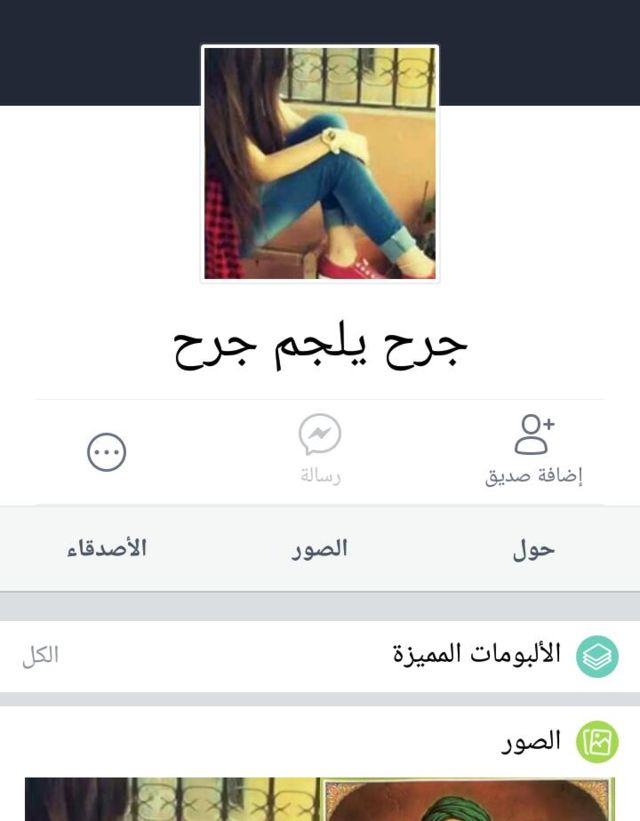Switch to the حول tab

click(x=534, y=549)
